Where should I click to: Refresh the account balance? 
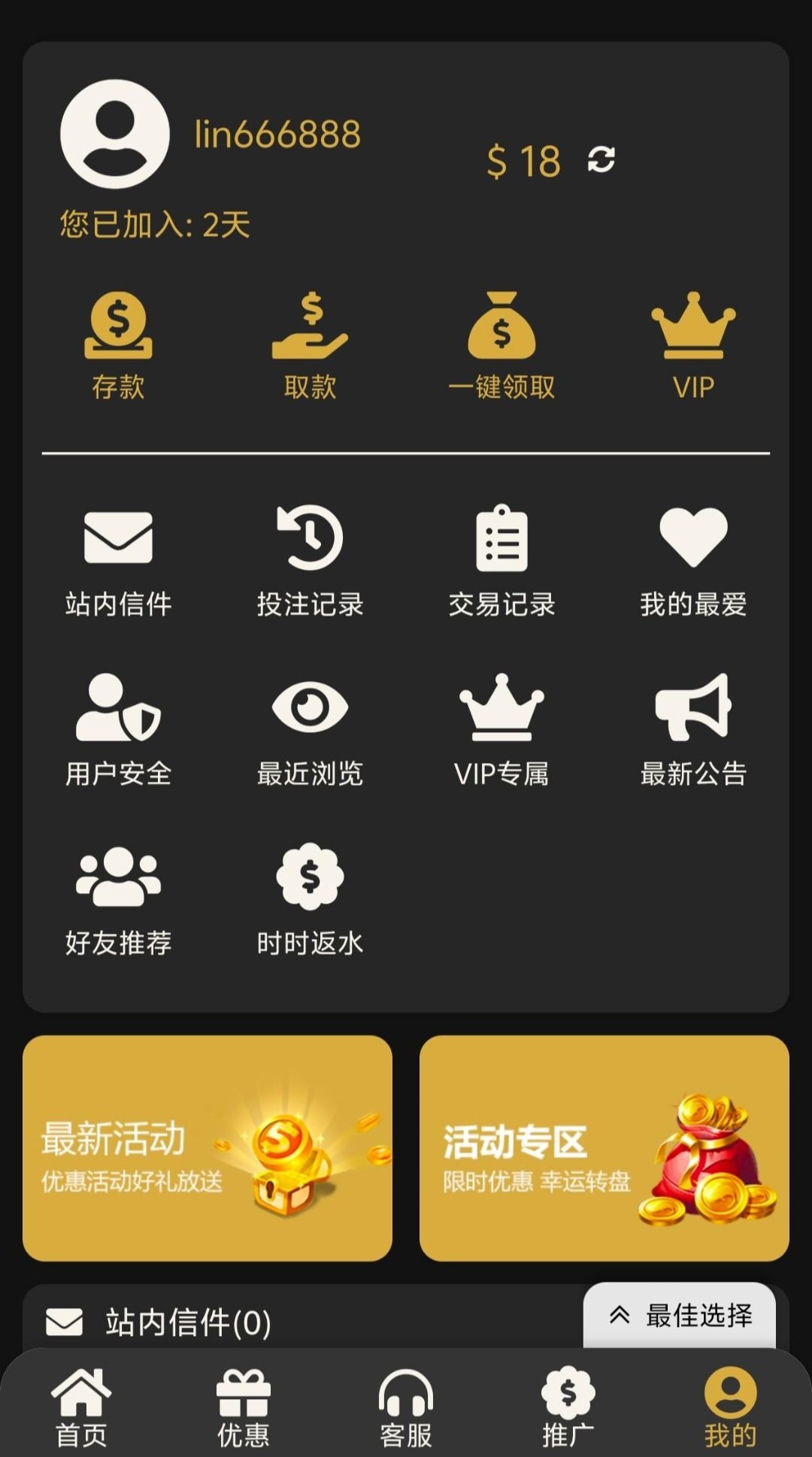pyautogui.click(x=601, y=159)
